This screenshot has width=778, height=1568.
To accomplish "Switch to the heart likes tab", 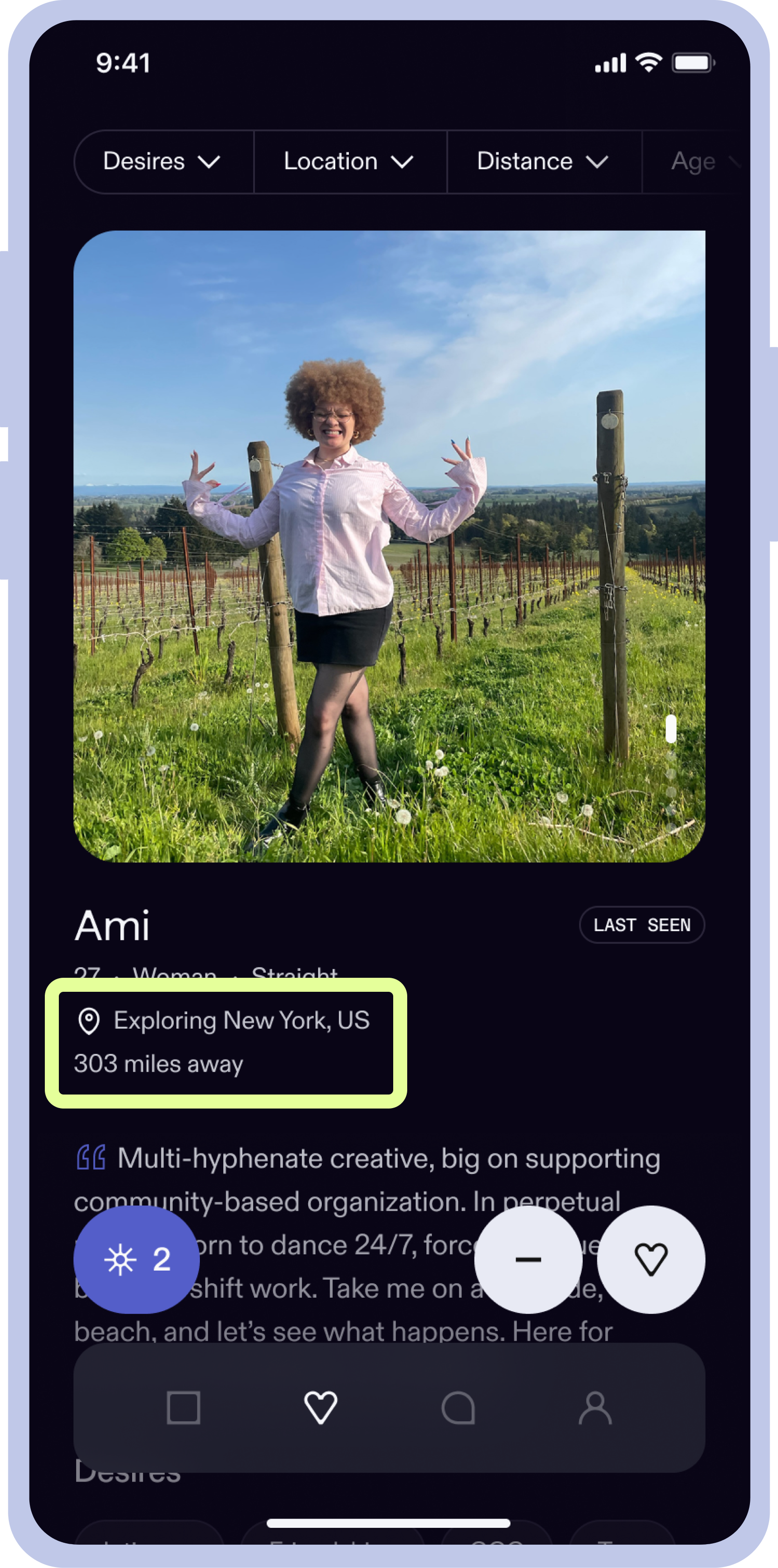I will (x=320, y=1408).
